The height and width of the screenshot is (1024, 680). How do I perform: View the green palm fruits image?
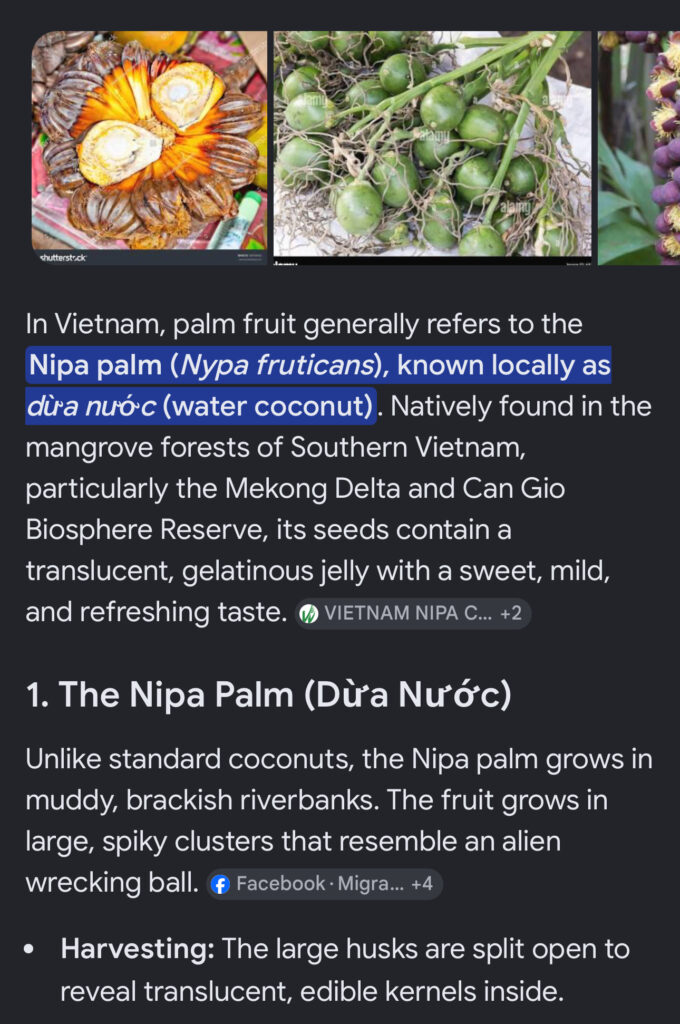tap(432, 148)
